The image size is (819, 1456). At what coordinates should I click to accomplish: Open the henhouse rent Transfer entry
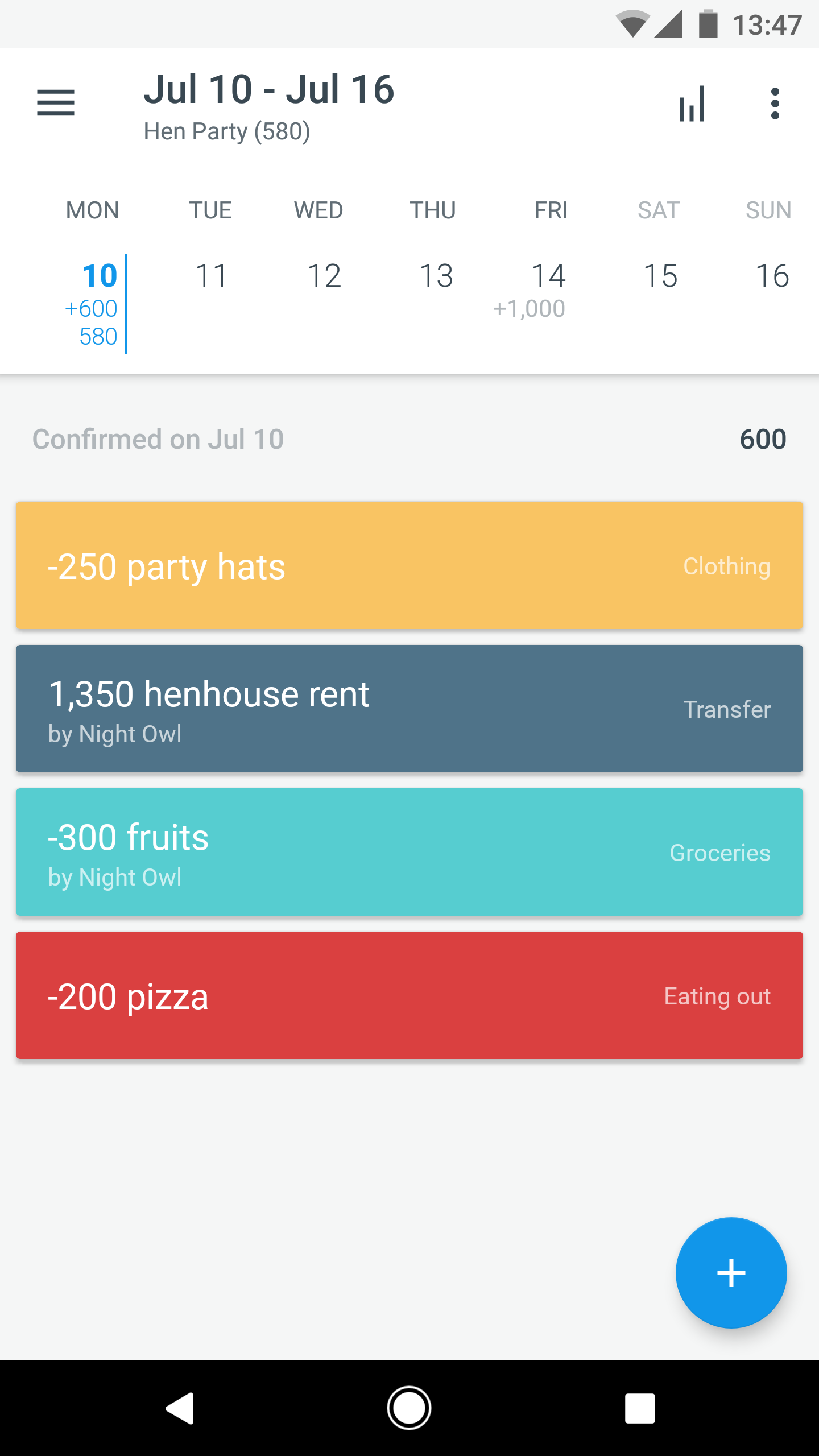pos(409,709)
